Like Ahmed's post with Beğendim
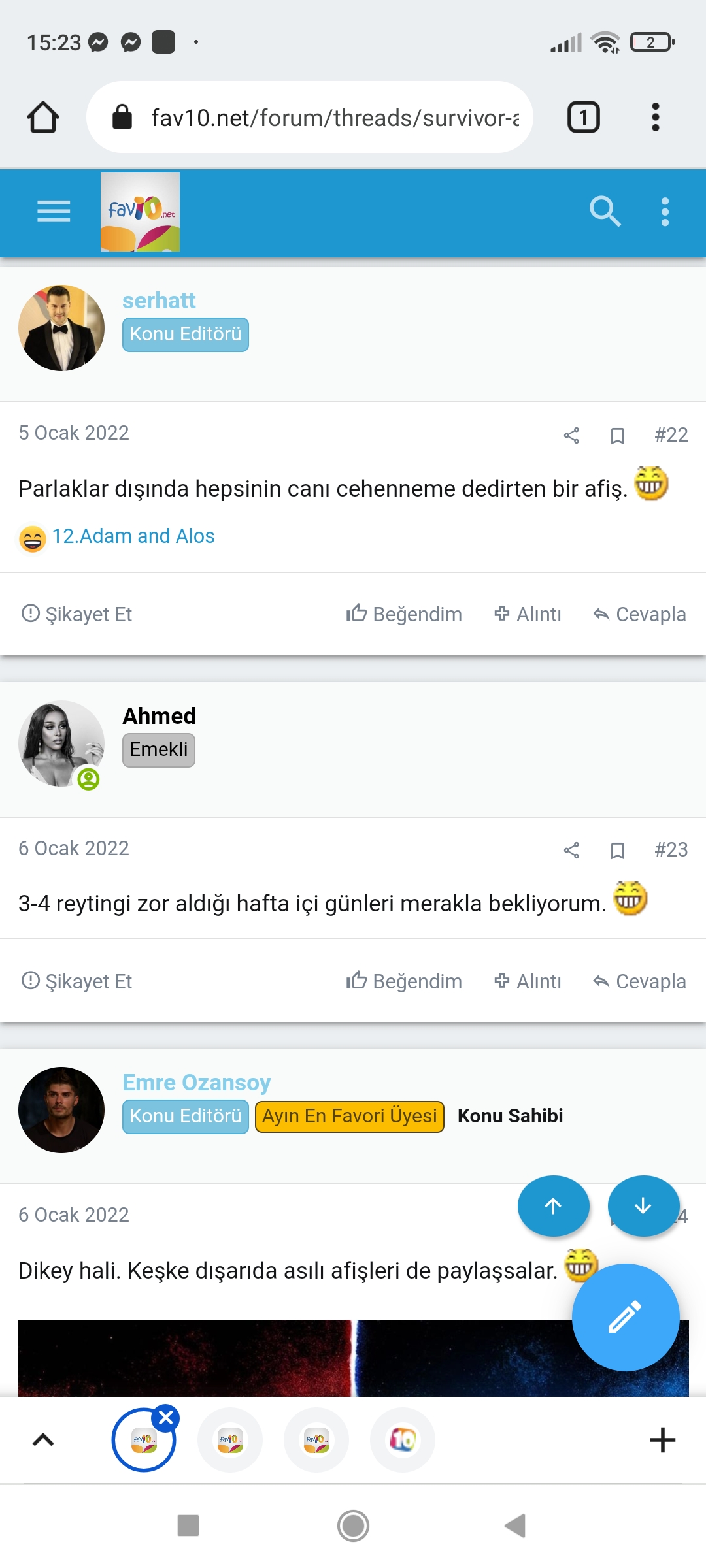This screenshot has width=706, height=1568. tap(404, 981)
